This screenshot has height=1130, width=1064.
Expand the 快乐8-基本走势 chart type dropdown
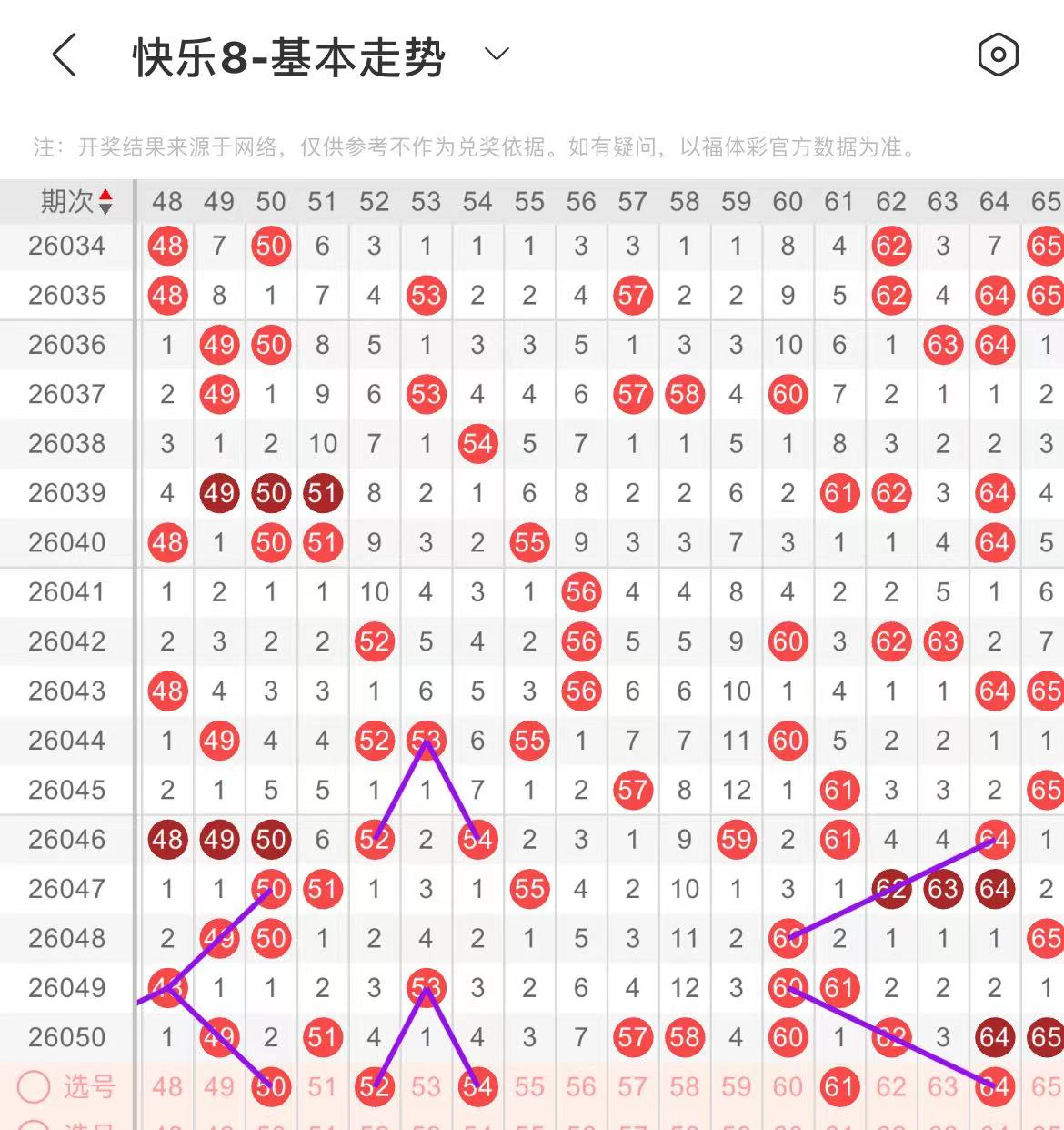(497, 55)
